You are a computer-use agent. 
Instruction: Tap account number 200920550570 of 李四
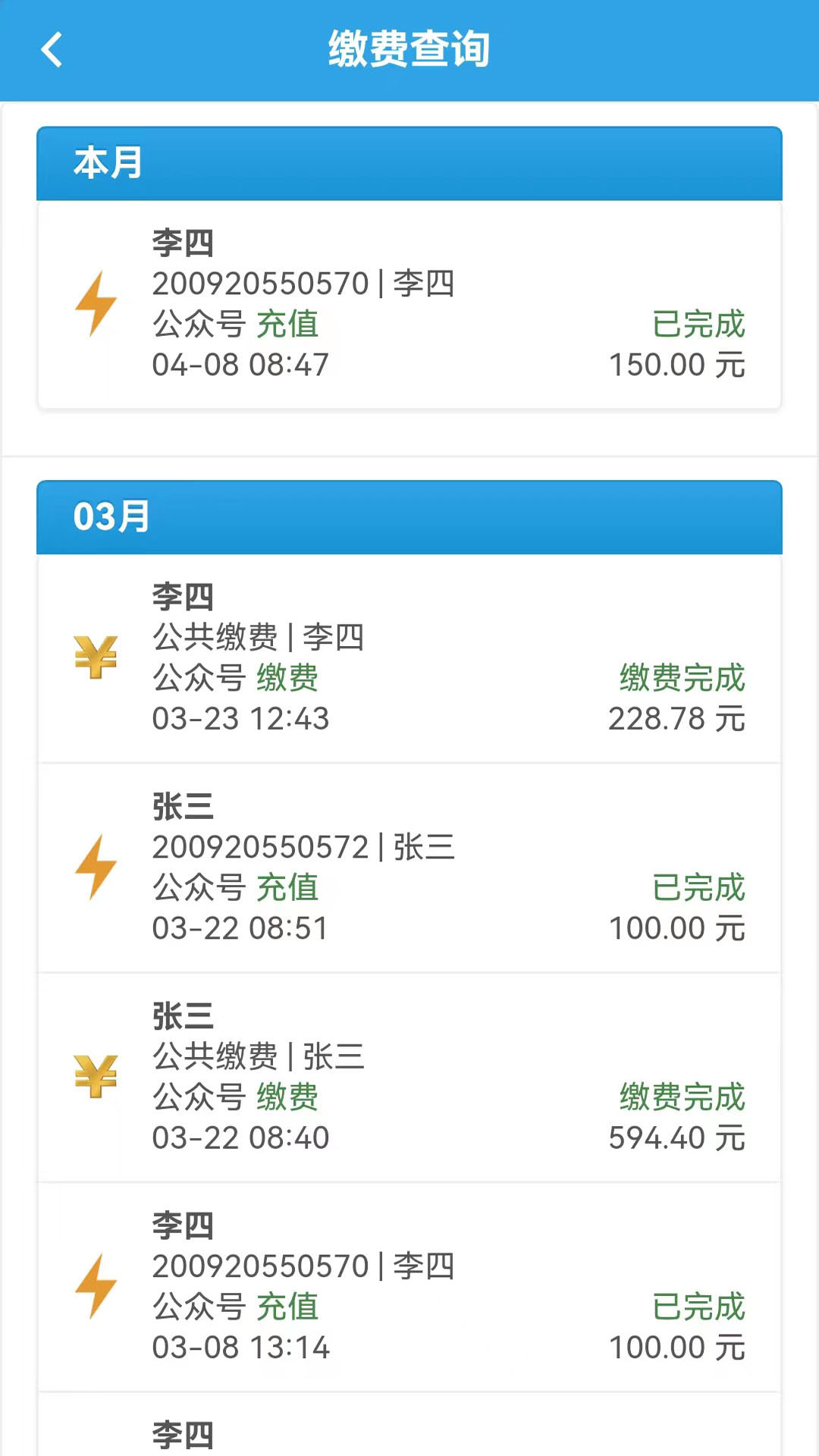click(258, 284)
